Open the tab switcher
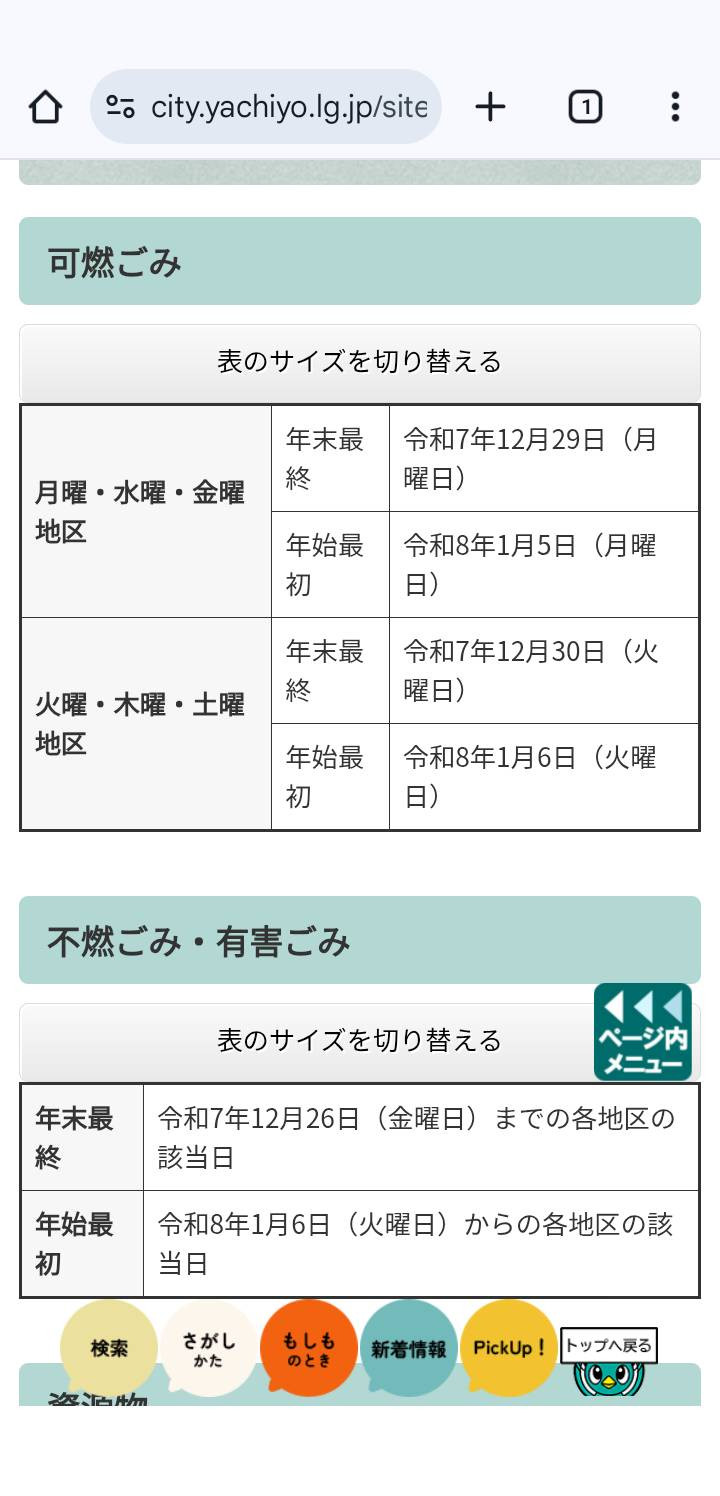Image resolution: width=720 pixels, height=1496 pixels. point(585,107)
